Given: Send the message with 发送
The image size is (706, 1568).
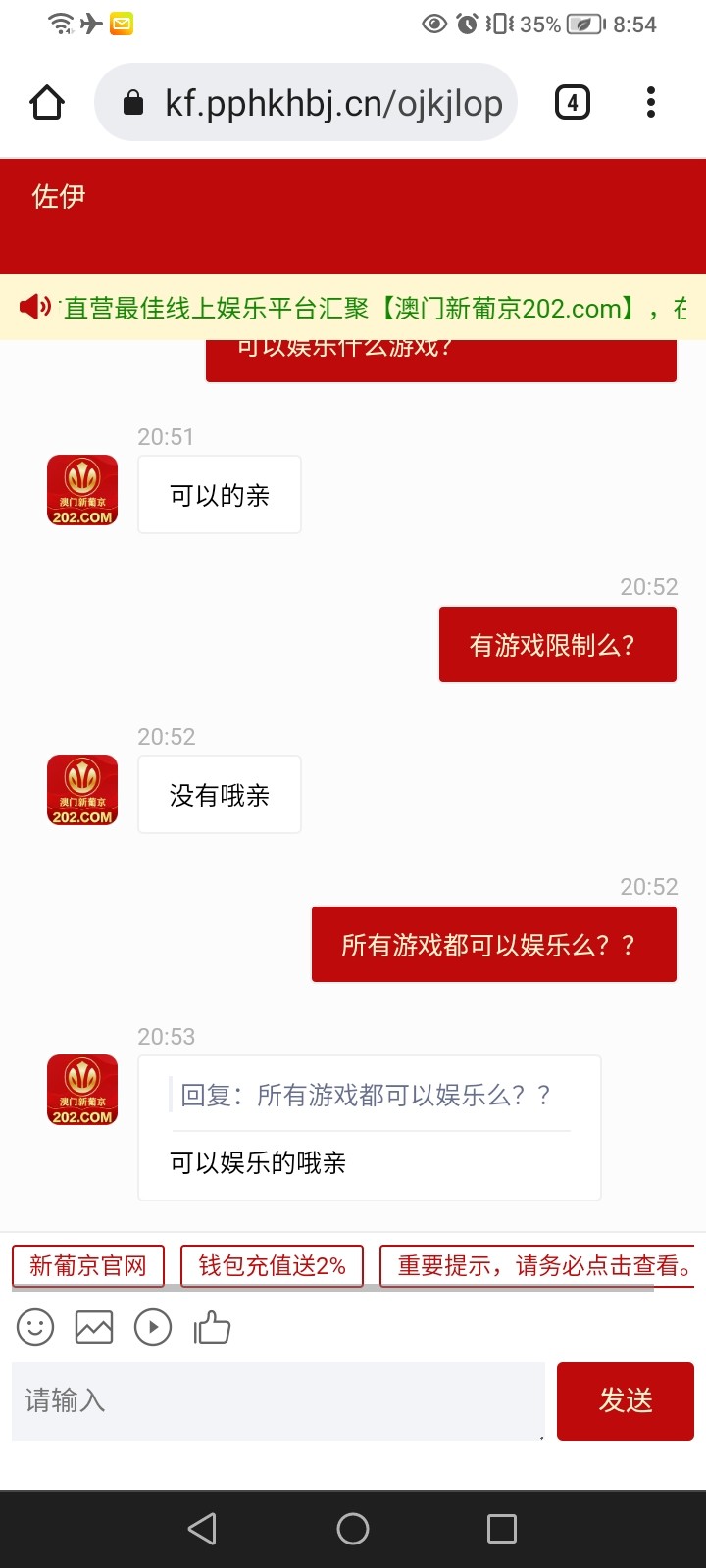Looking at the screenshot, I should [626, 1400].
